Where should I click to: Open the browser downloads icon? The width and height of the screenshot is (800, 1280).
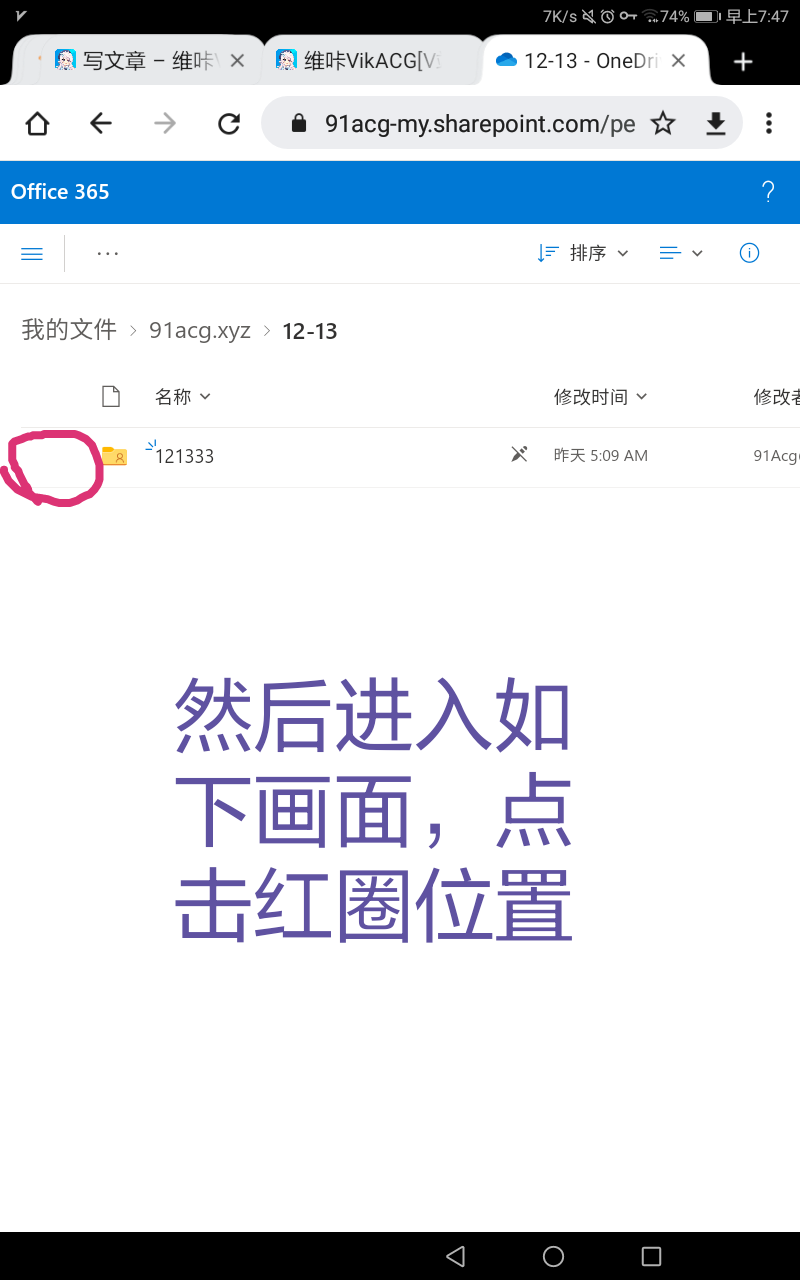pyautogui.click(x=715, y=123)
